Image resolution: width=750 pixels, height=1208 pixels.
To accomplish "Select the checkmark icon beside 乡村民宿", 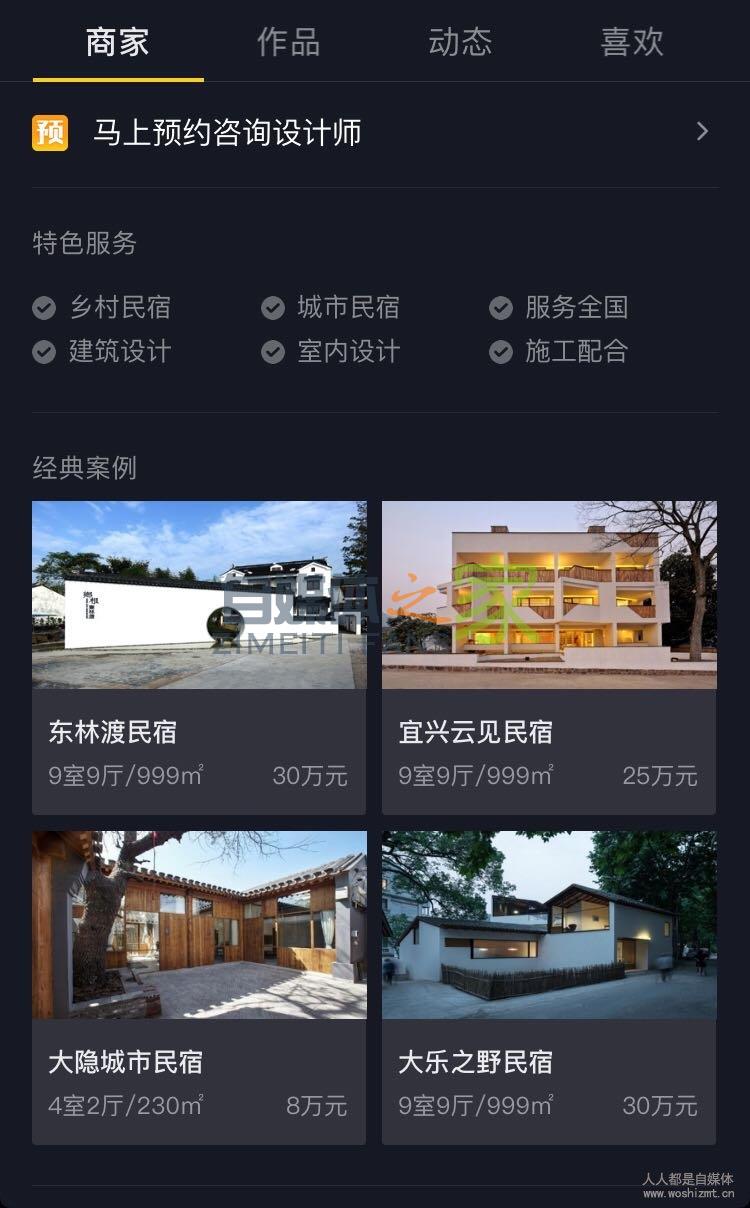I will [43, 307].
